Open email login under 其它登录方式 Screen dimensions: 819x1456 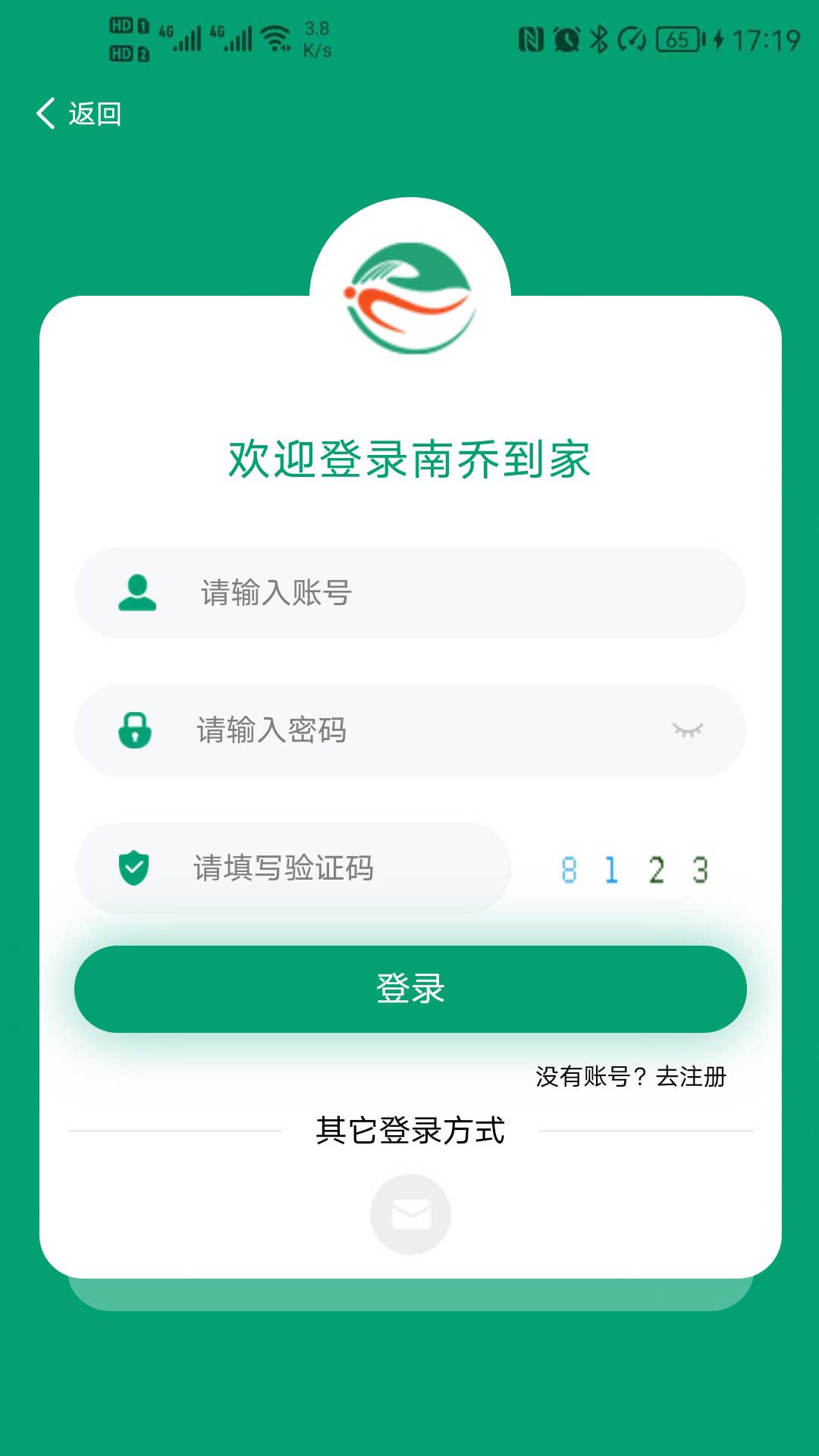[x=409, y=1214]
